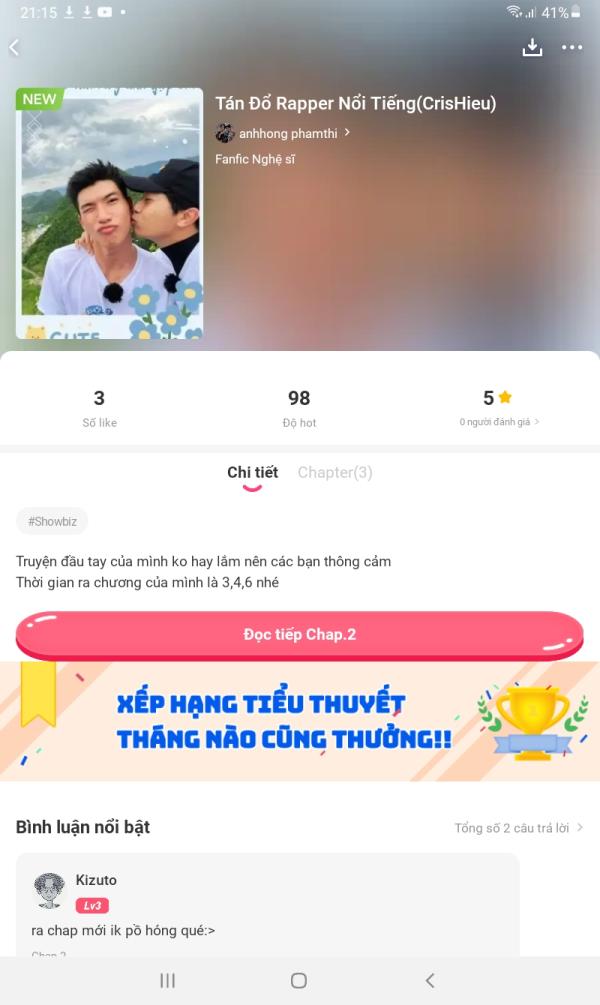Screen dimensions: 600x1005
Task: Continue reading with Đọc tiếp Chap.2
Action: point(299,635)
